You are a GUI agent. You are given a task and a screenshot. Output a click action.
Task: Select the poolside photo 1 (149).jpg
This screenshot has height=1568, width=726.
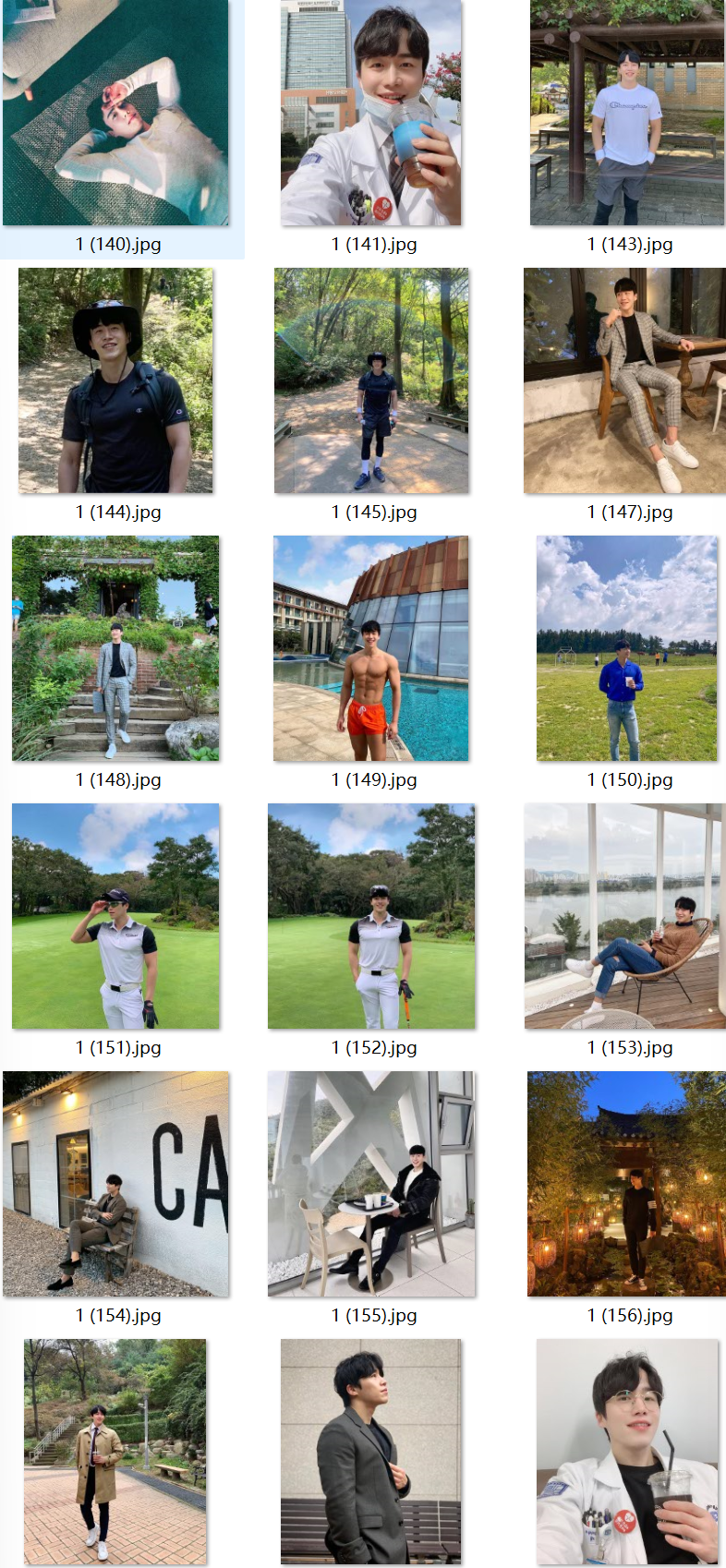[371, 648]
